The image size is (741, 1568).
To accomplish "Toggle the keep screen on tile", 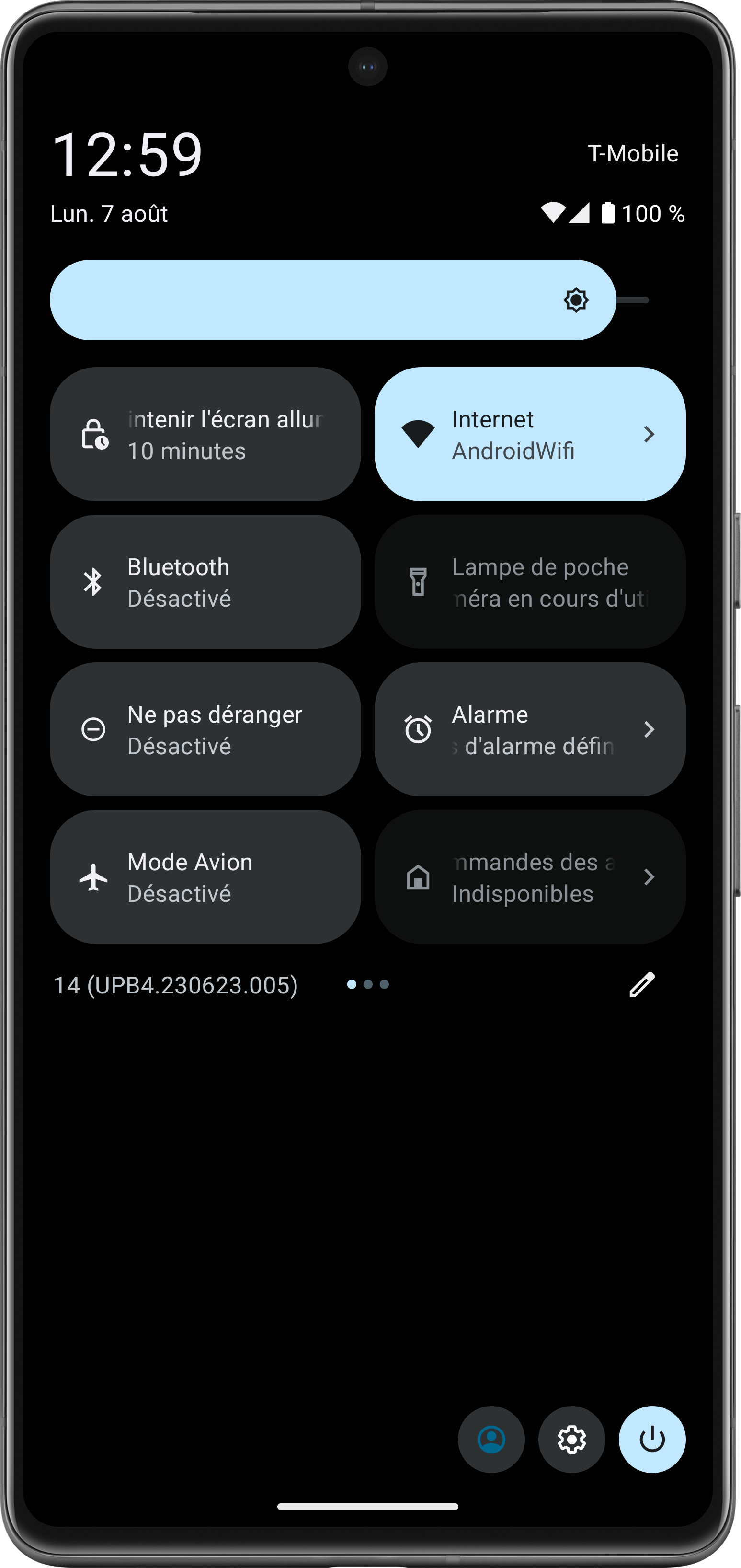I will tap(205, 434).
